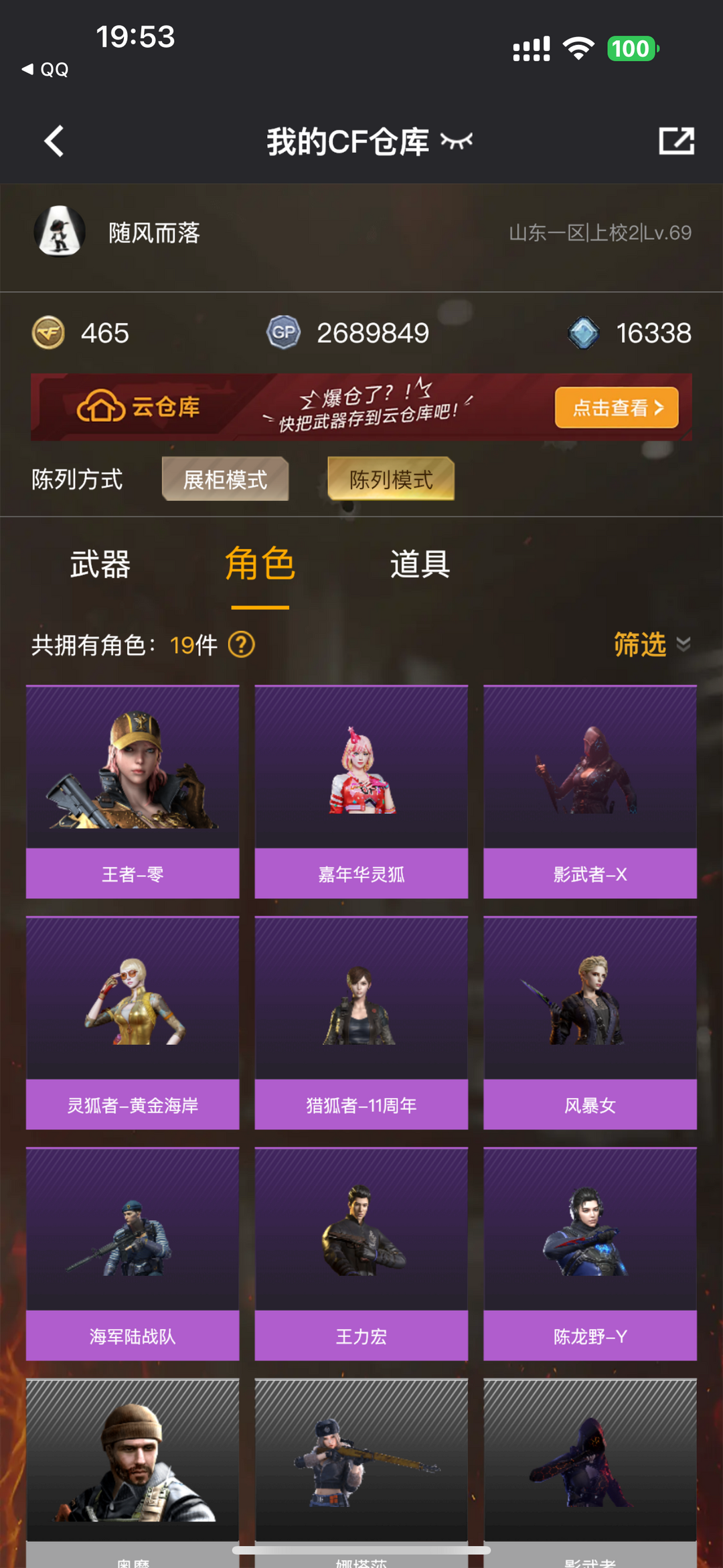This screenshot has height=1568, width=723.
Task: Tap the green 100 battery indicator
Action: [633, 48]
